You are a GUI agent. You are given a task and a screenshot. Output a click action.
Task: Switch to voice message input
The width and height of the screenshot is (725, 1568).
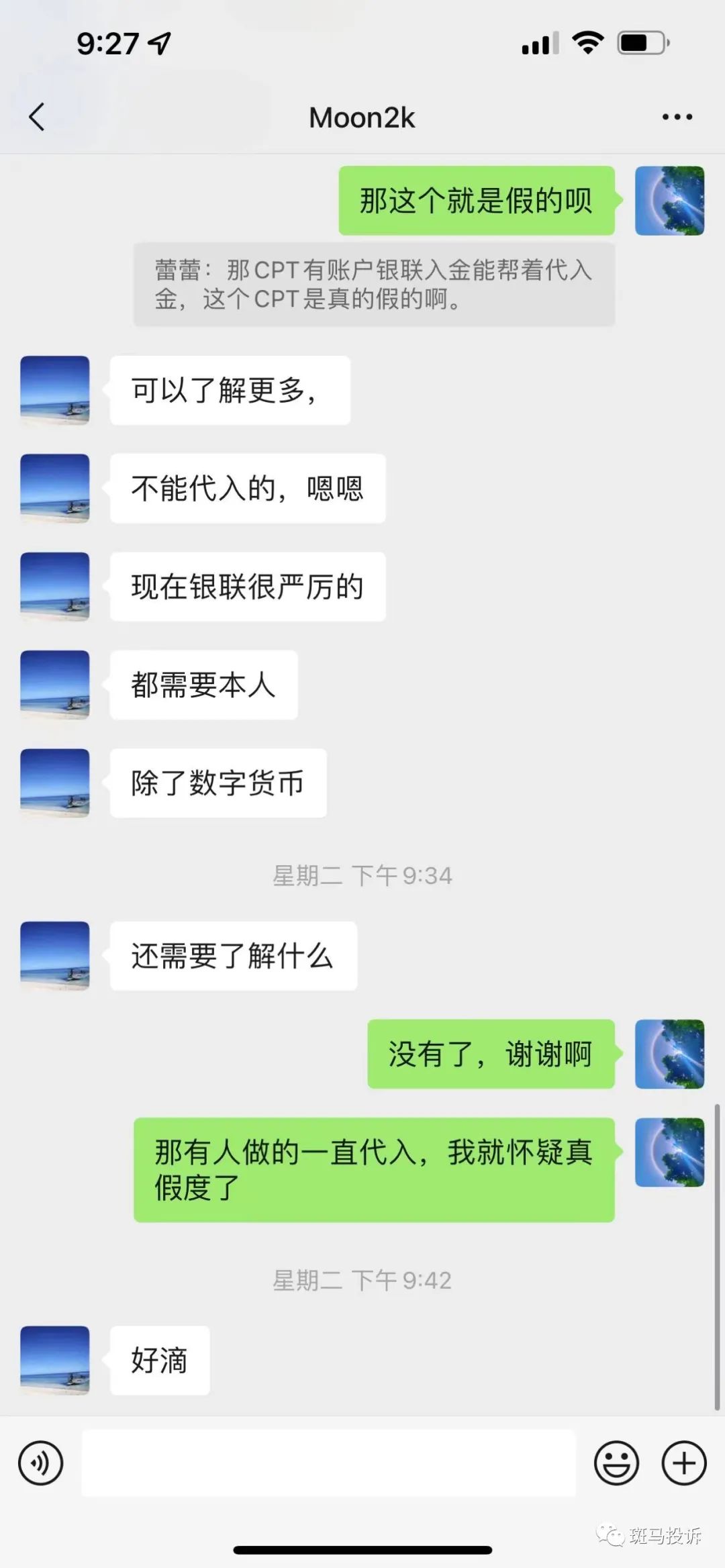click(41, 1463)
